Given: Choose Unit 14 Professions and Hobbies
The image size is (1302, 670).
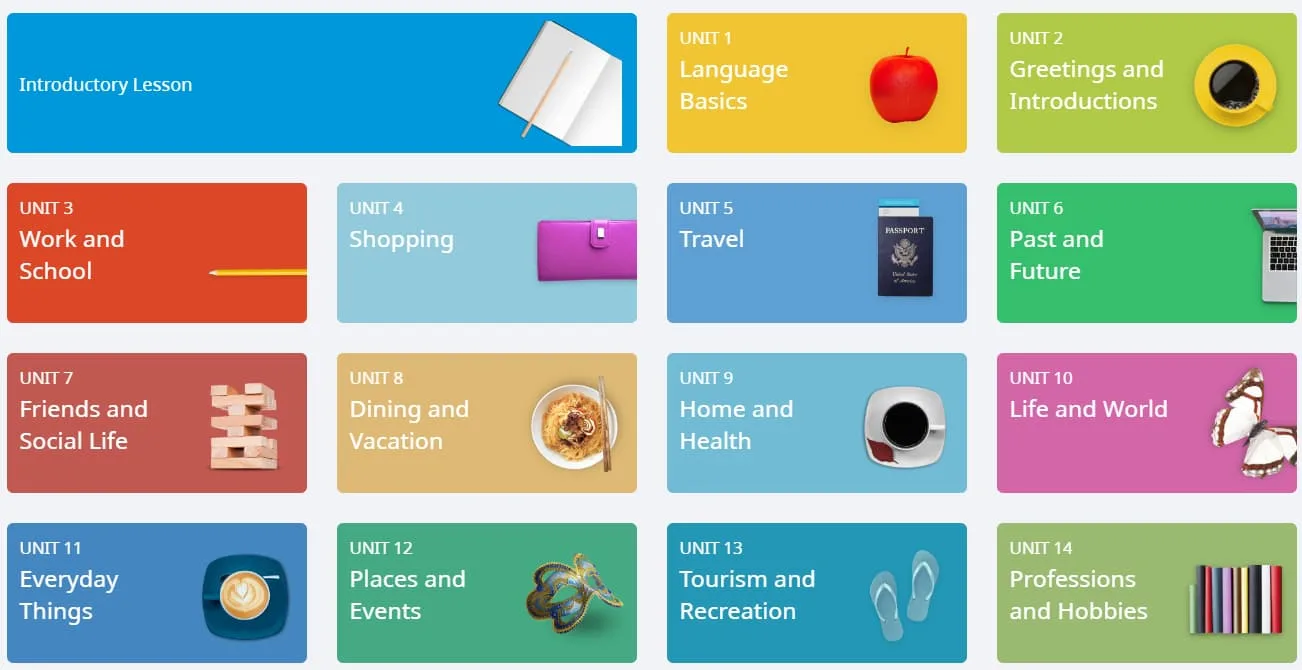Looking at the screenshot, I should [x=1146, y=593].
